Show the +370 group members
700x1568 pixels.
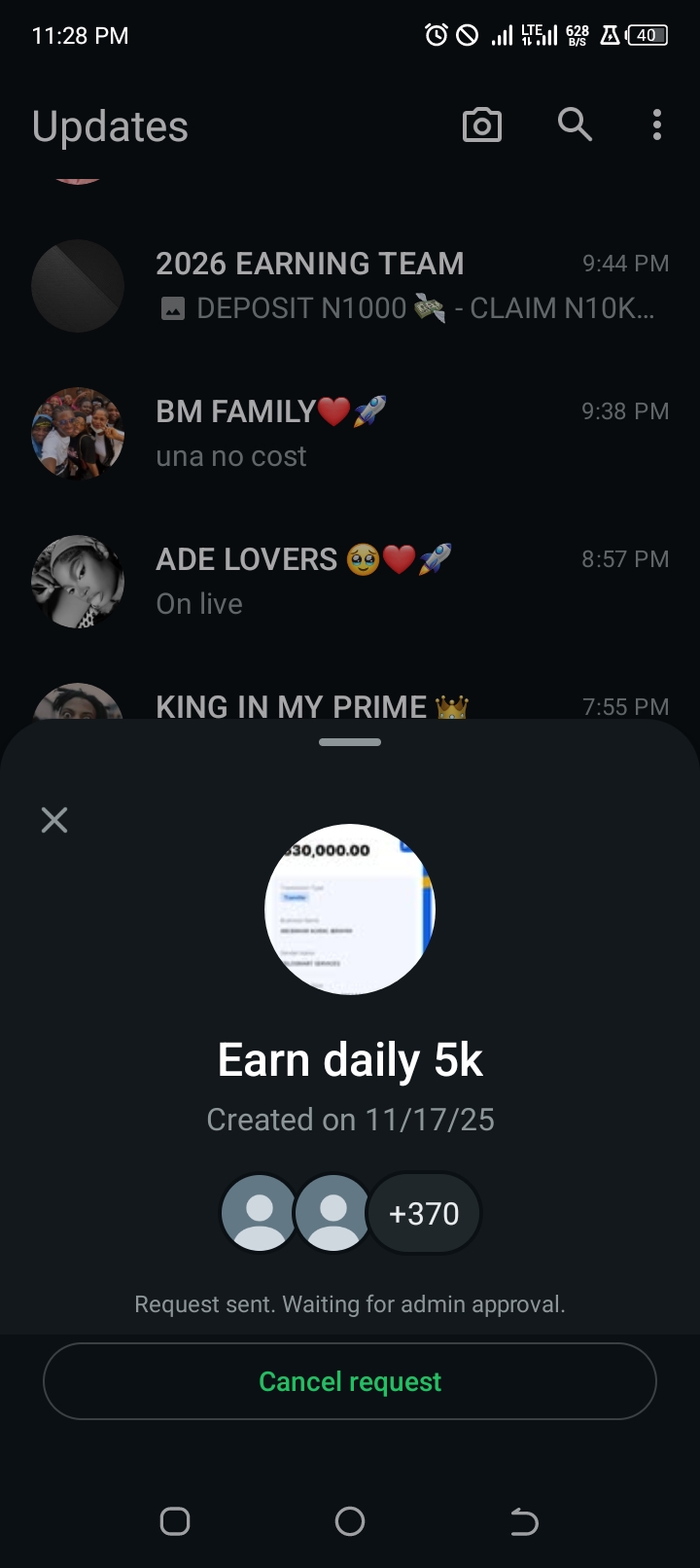(x=424, y=1214)
